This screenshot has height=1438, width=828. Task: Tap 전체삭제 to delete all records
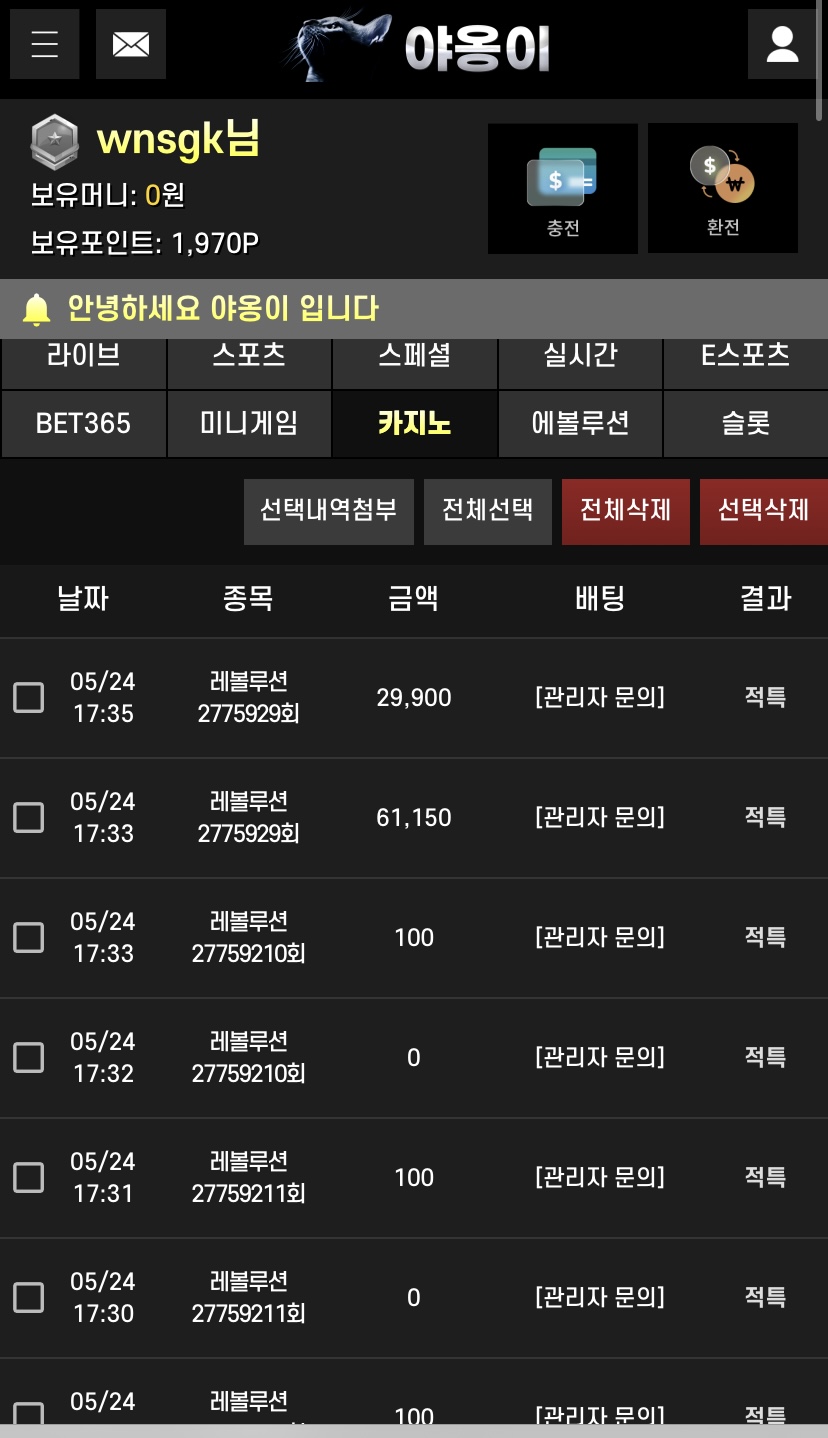(x=626, y=511)
